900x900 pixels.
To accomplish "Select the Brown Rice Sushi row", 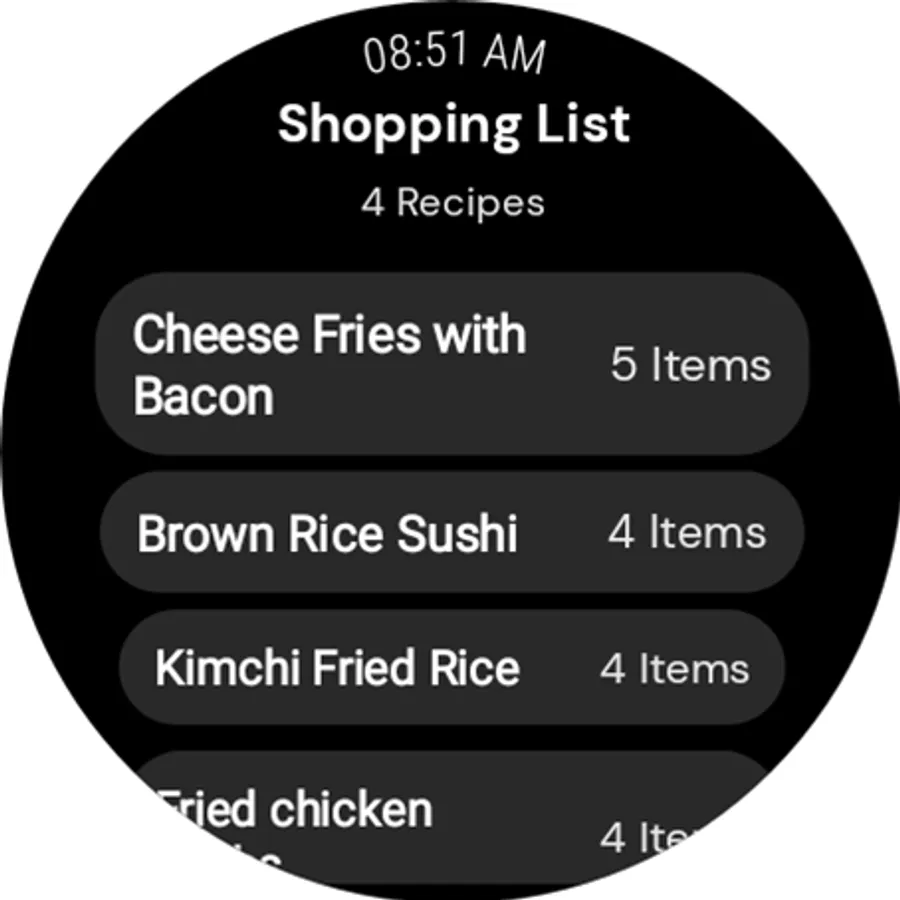I will pos(450,532).
